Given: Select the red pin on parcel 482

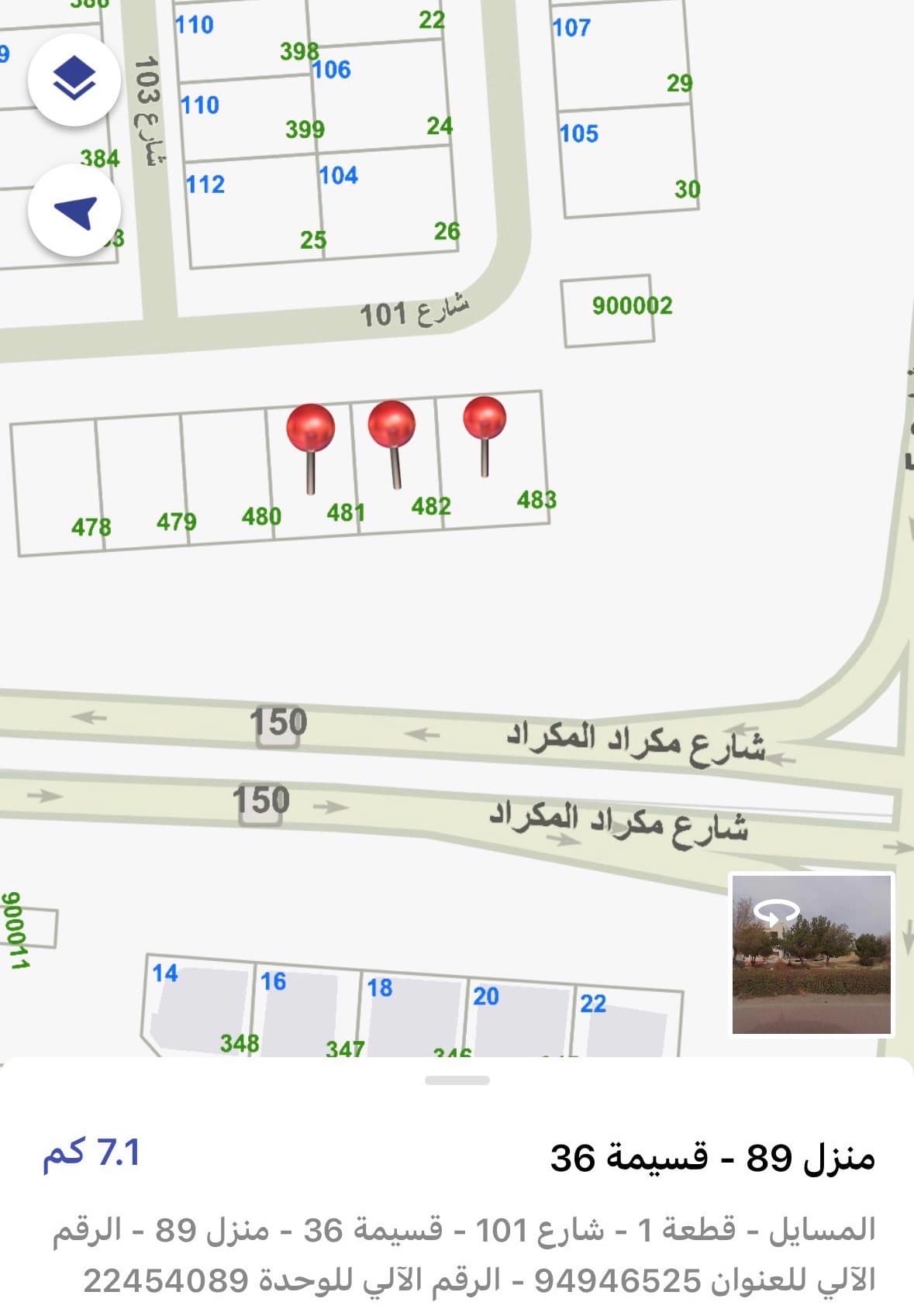Looking at the screenshot, I should coord(391,425).
